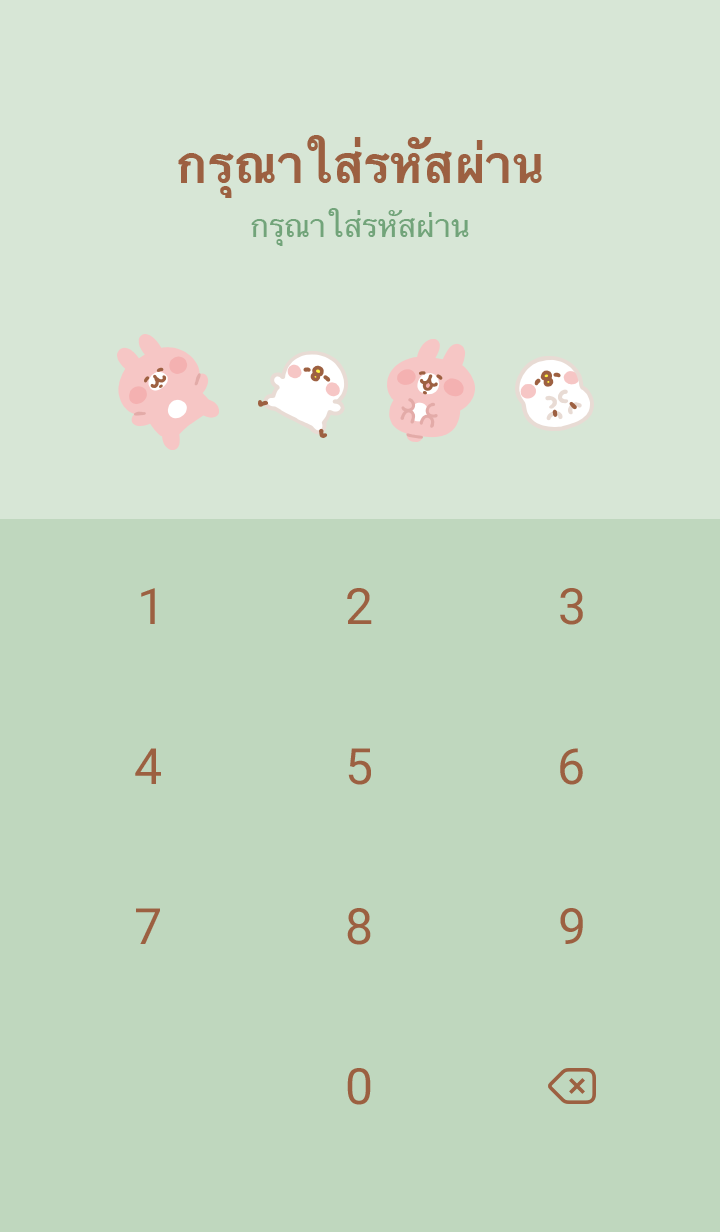Tap number 6 key
The image size is (720, 1232).
coord(571,767)
